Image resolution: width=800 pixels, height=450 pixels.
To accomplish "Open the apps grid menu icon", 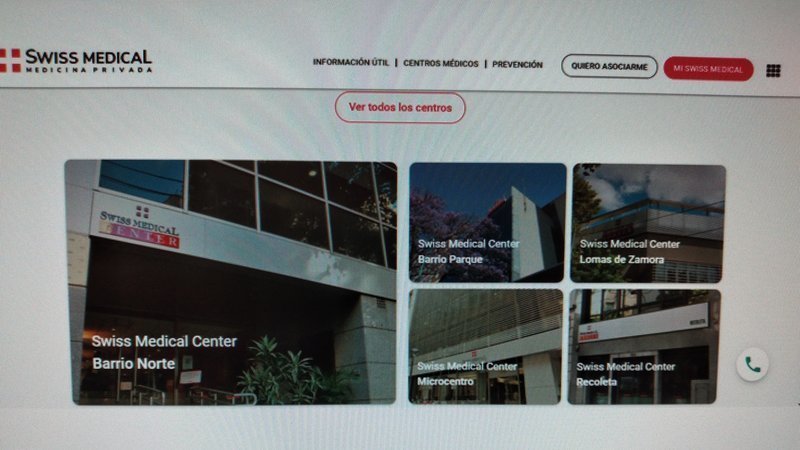I will pyautogui.click(x=773, y=71).
